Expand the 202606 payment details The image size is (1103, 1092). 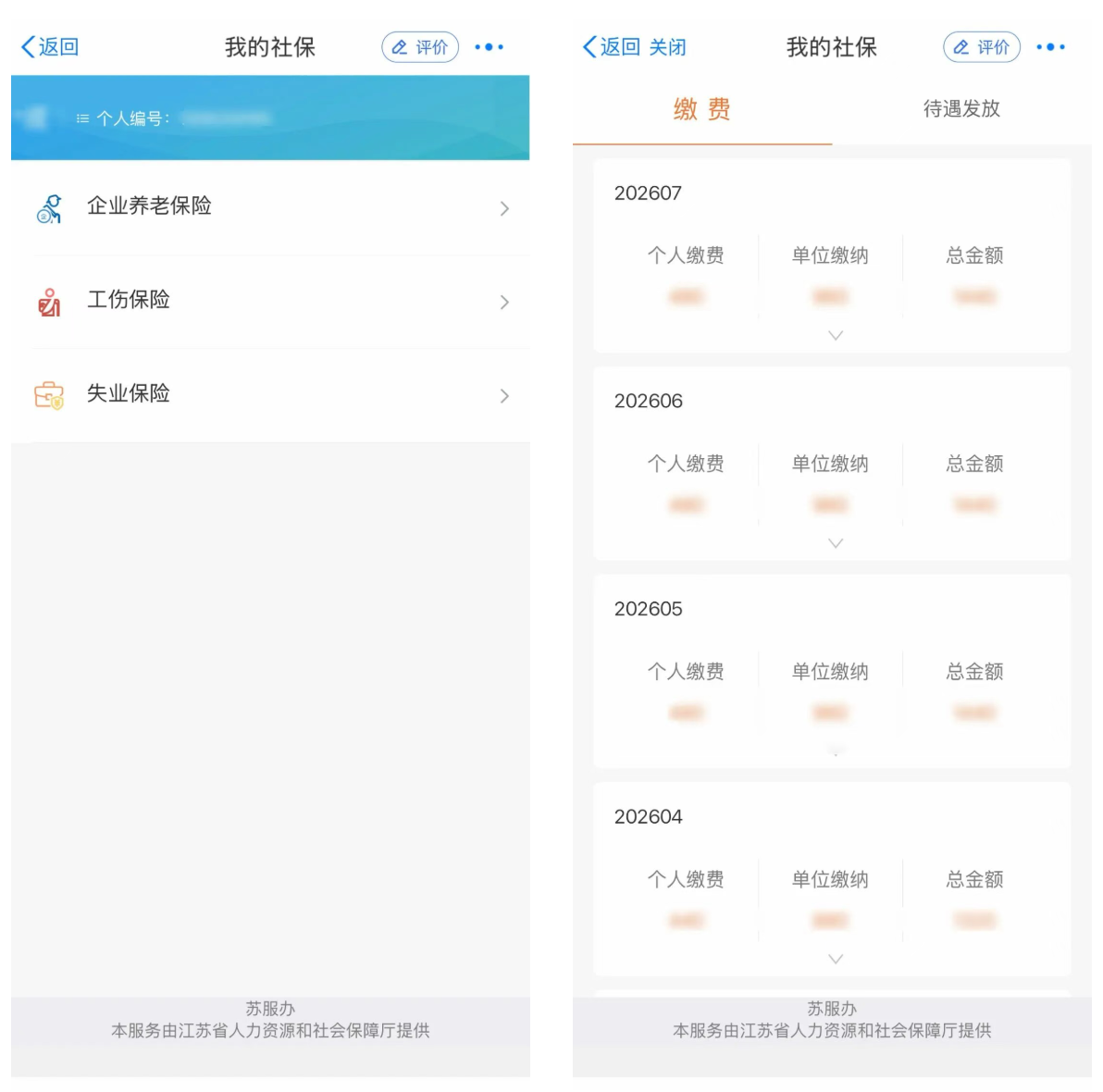tap(835, 543)
